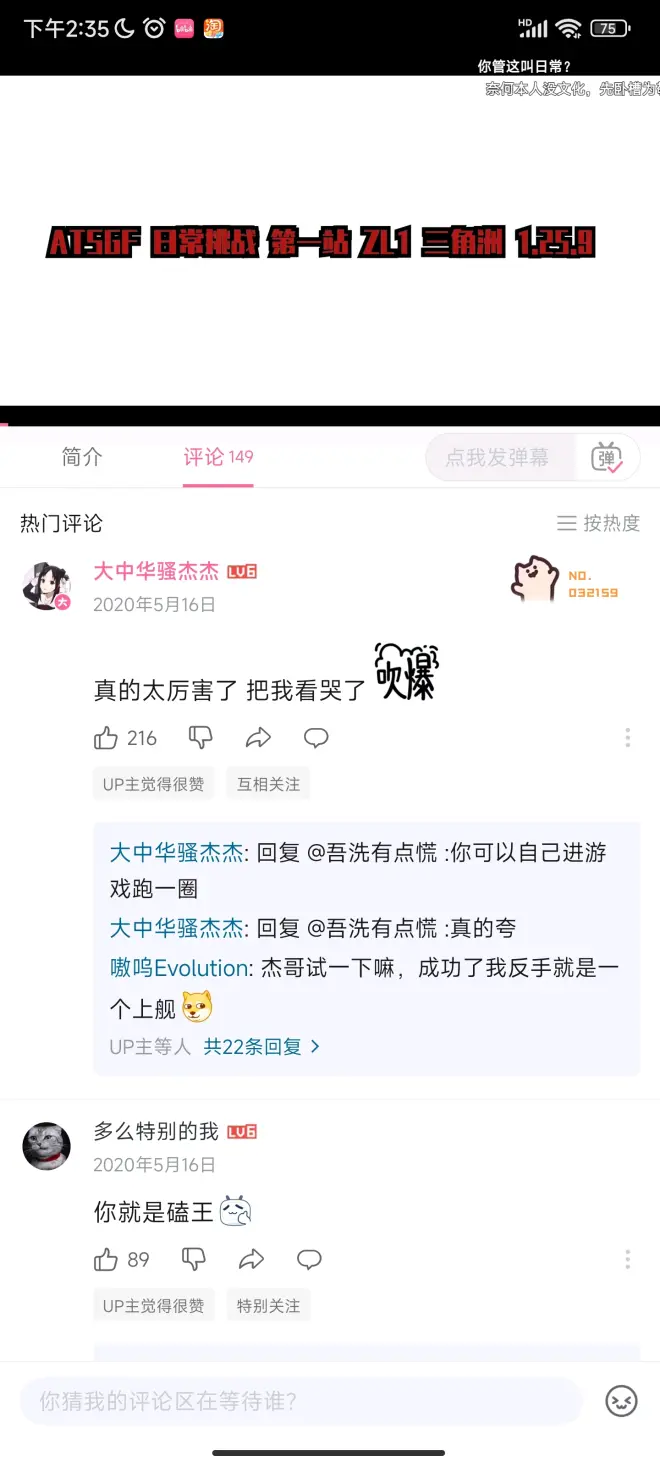Change comment sorting via 按热度
Screen dimensions: 660x1467
click(x=598, y=523)
